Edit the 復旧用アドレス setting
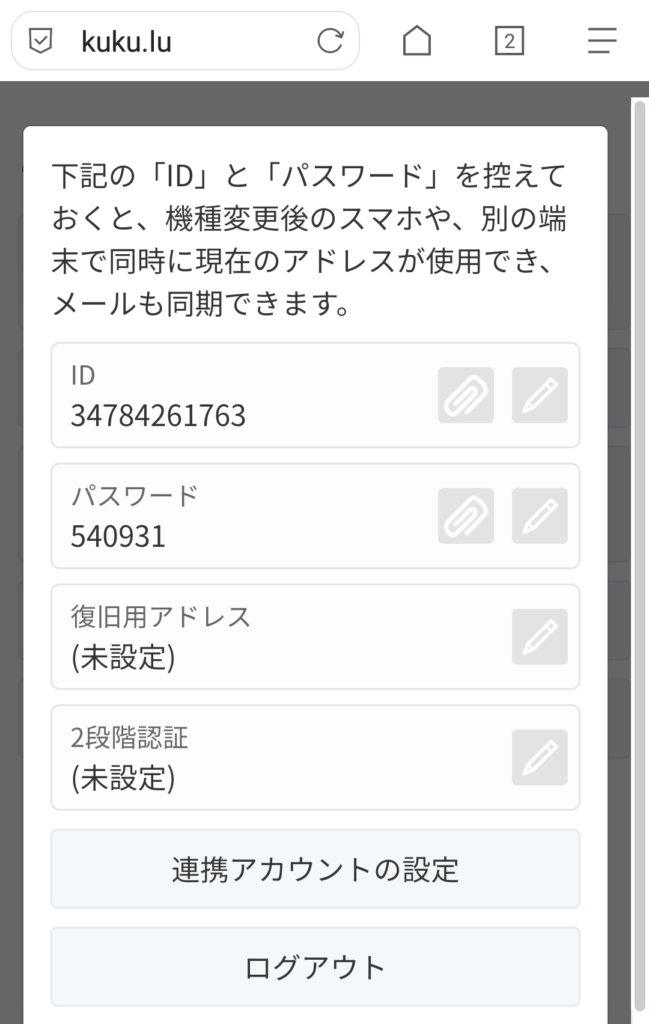This screenshot has width=649, height=1024. click(540, 637)
